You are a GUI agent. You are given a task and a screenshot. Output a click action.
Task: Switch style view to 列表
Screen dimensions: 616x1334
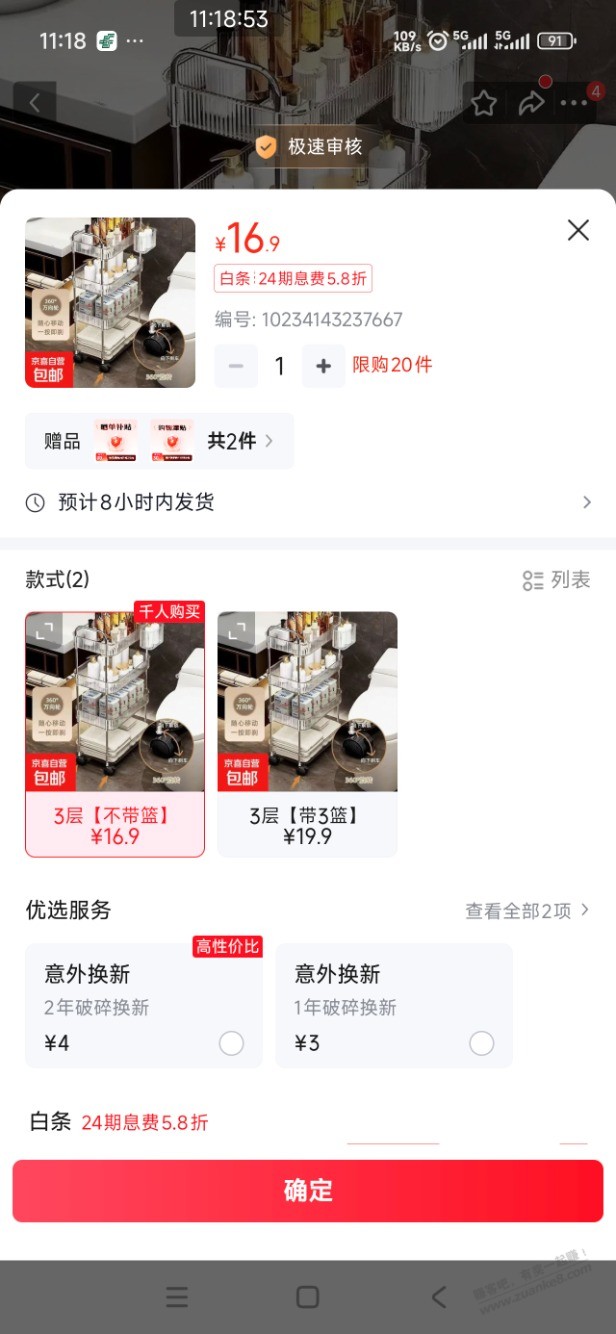556,580
